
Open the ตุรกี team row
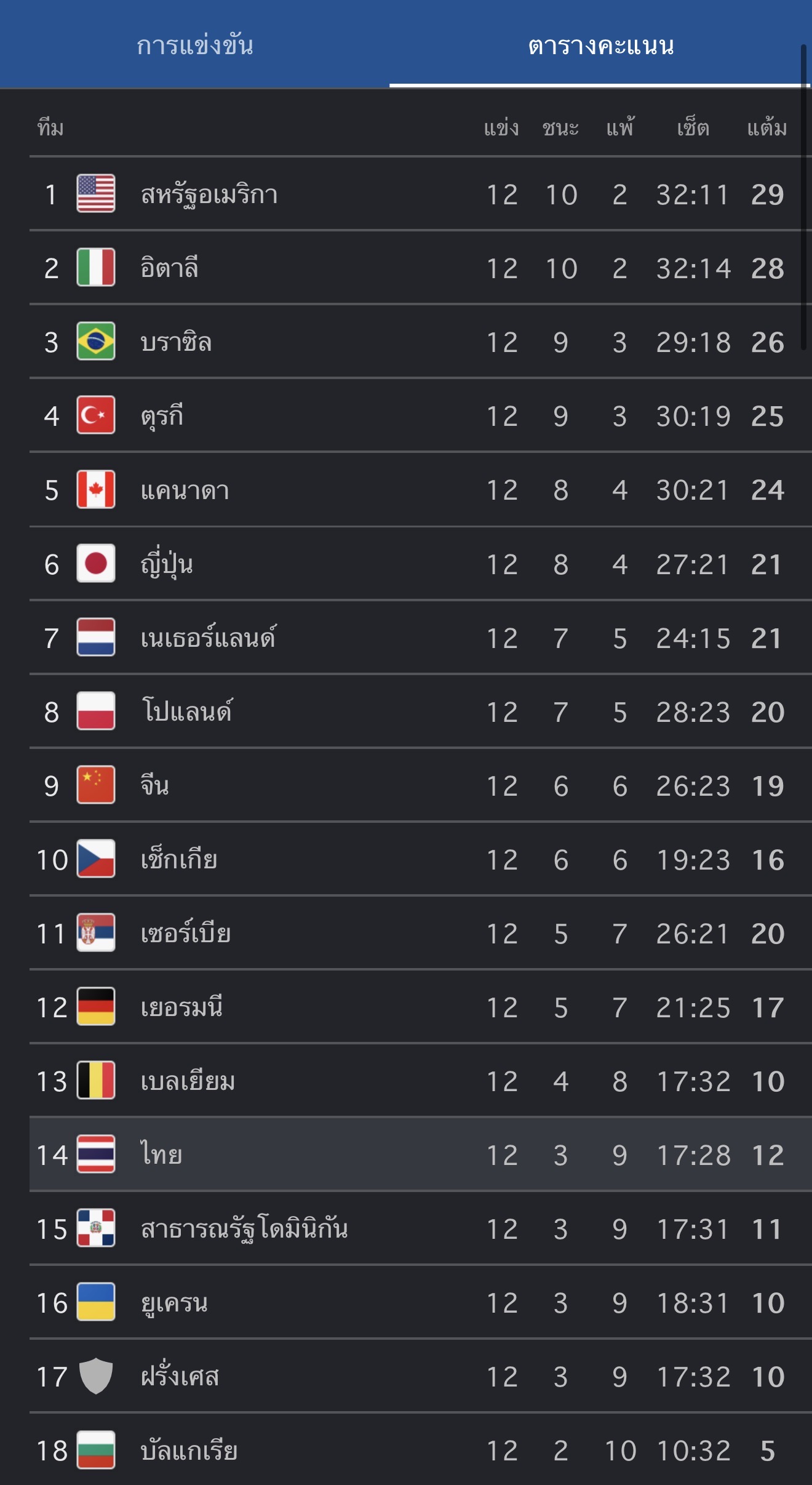point(421,415)
